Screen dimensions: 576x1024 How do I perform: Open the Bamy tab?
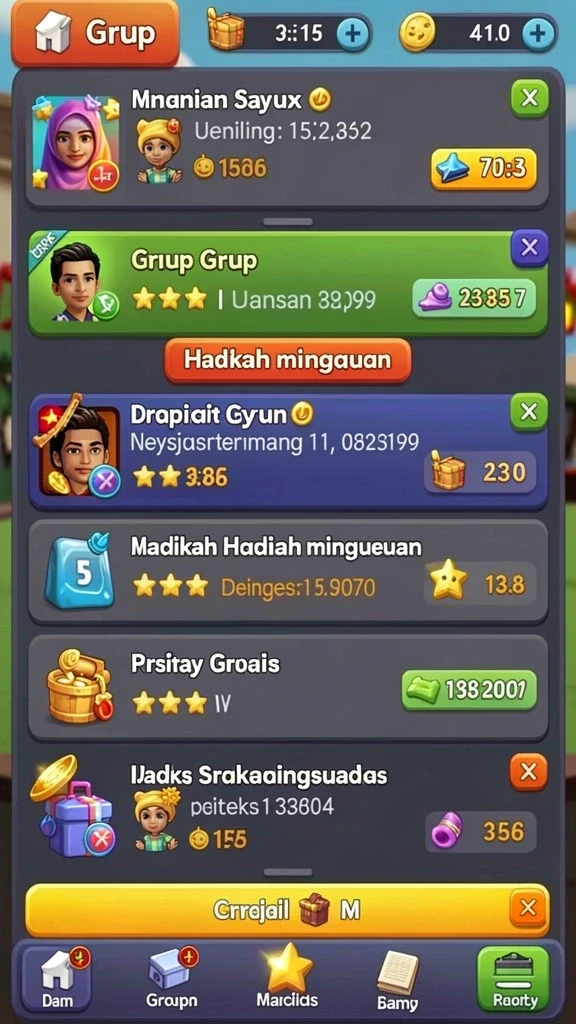(397, 978)
